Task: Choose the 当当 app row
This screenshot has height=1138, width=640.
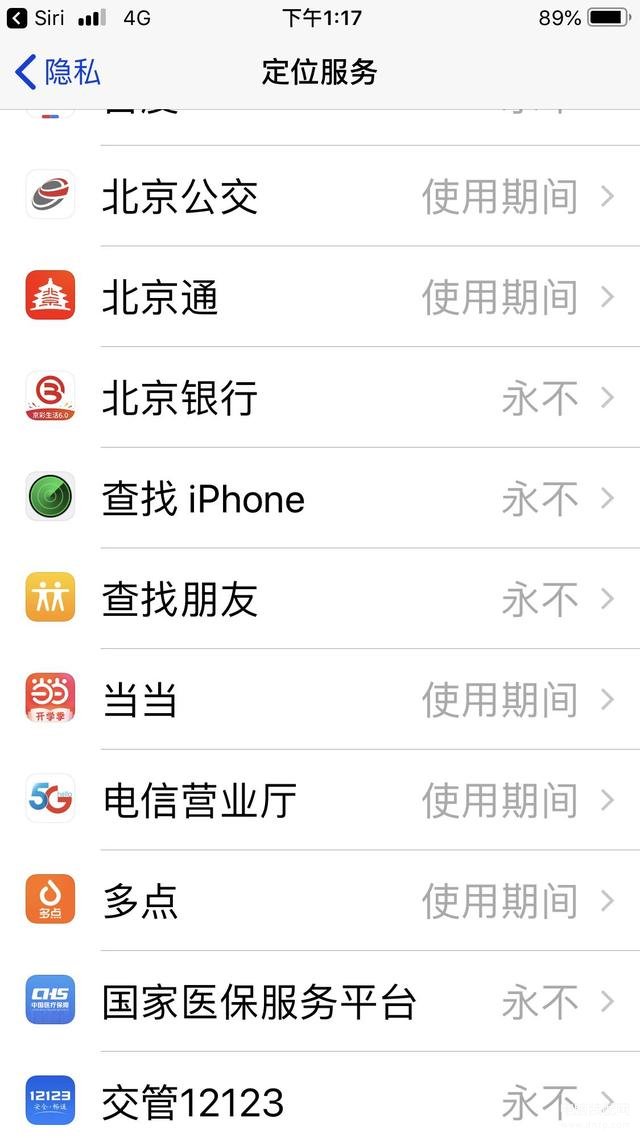Action: point(320,699)
